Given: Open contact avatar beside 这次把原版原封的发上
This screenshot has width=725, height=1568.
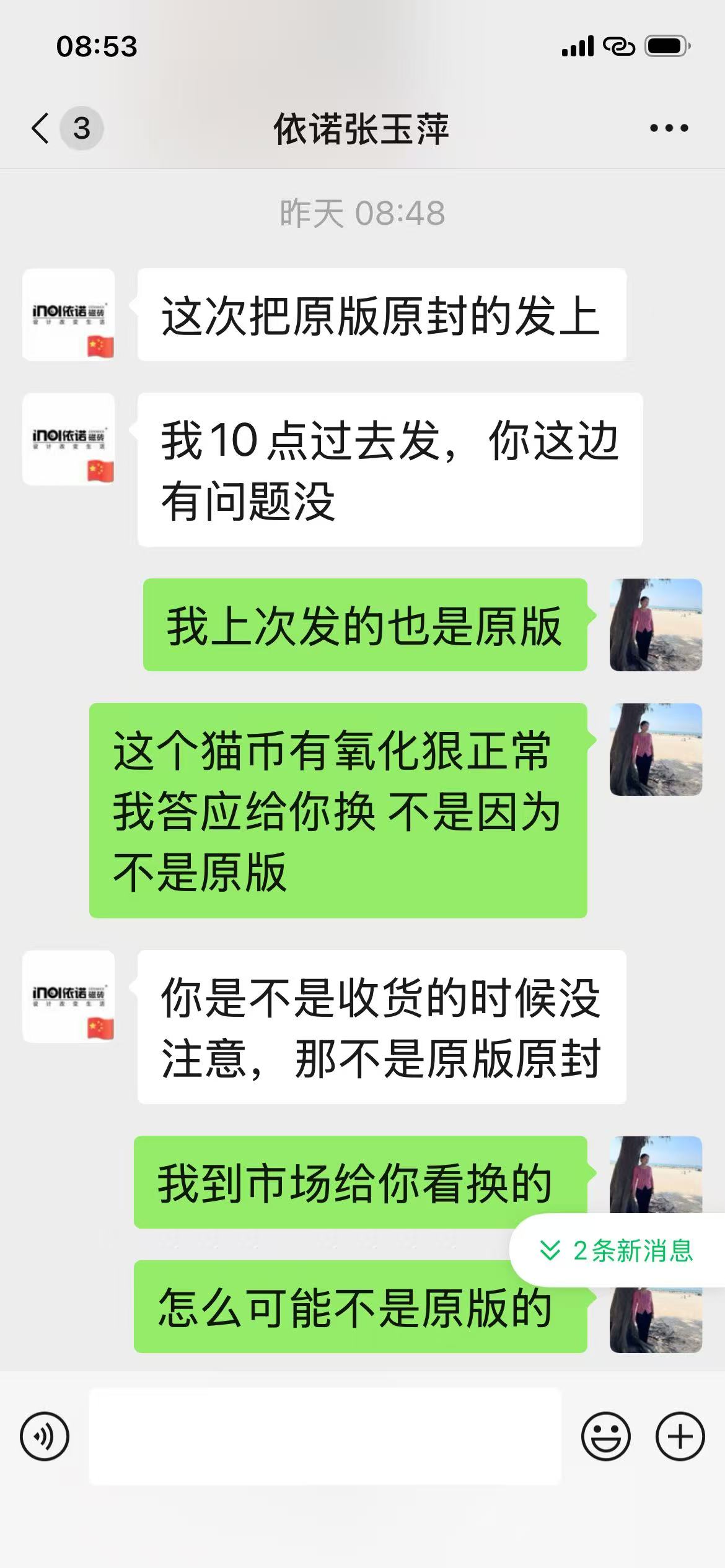Looking at the screenshot, I should coord(69,315).
